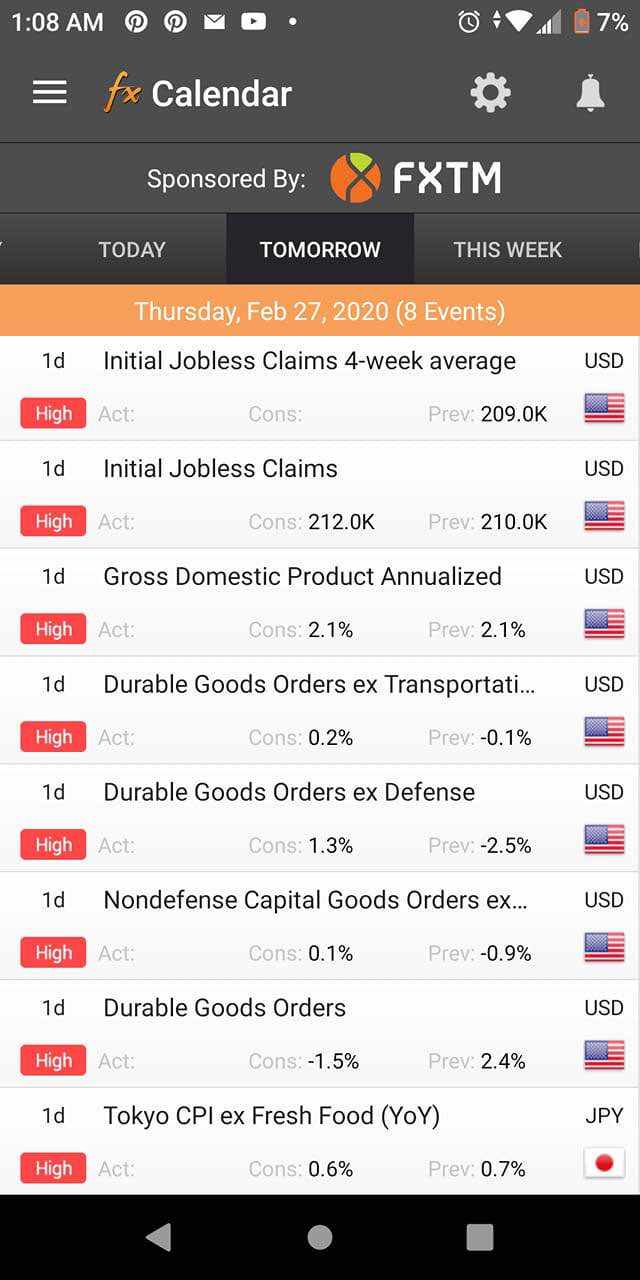
Task: Open Durable Goods Orders ex Transportation event
Action: coord(320,711)
